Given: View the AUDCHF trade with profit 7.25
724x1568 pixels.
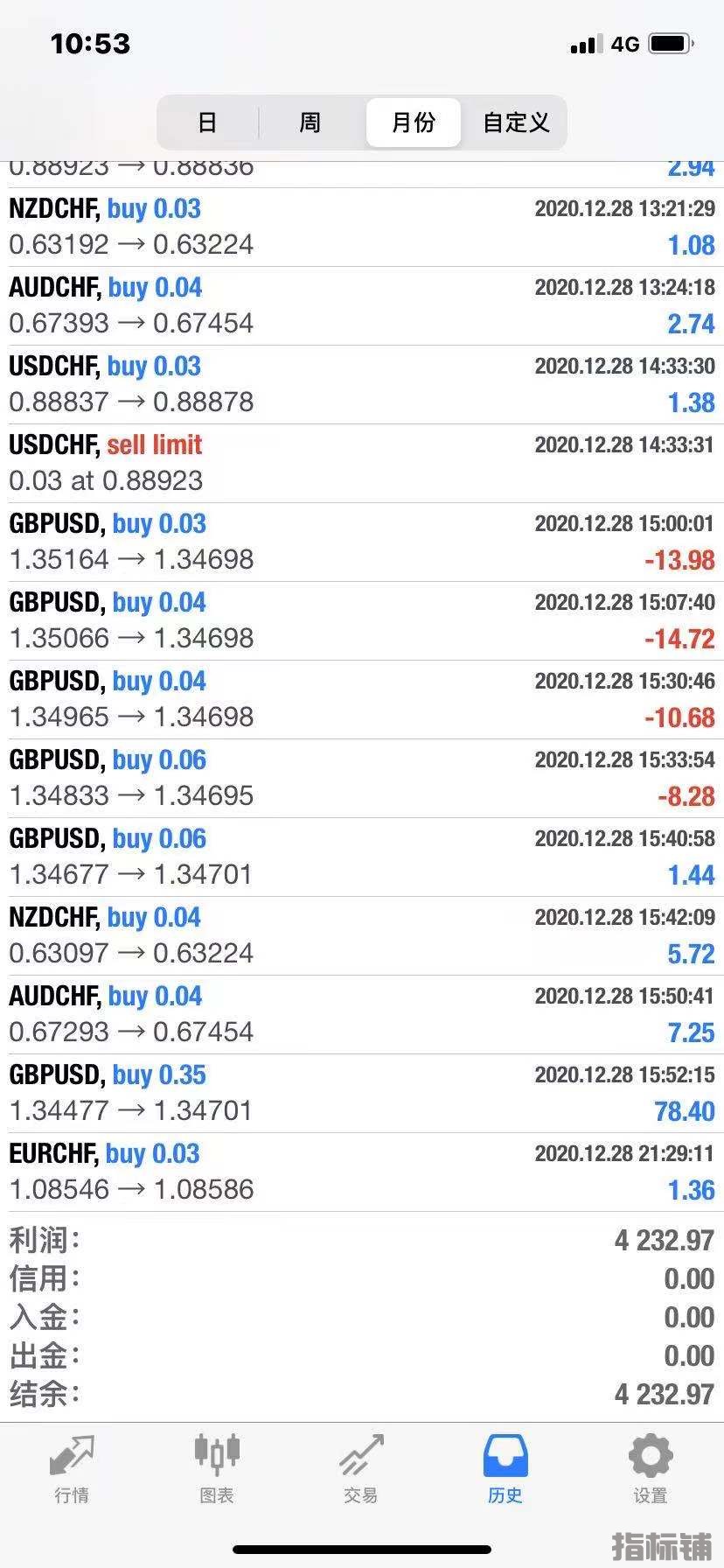Looking at the screenshot, I should 362,1014.
